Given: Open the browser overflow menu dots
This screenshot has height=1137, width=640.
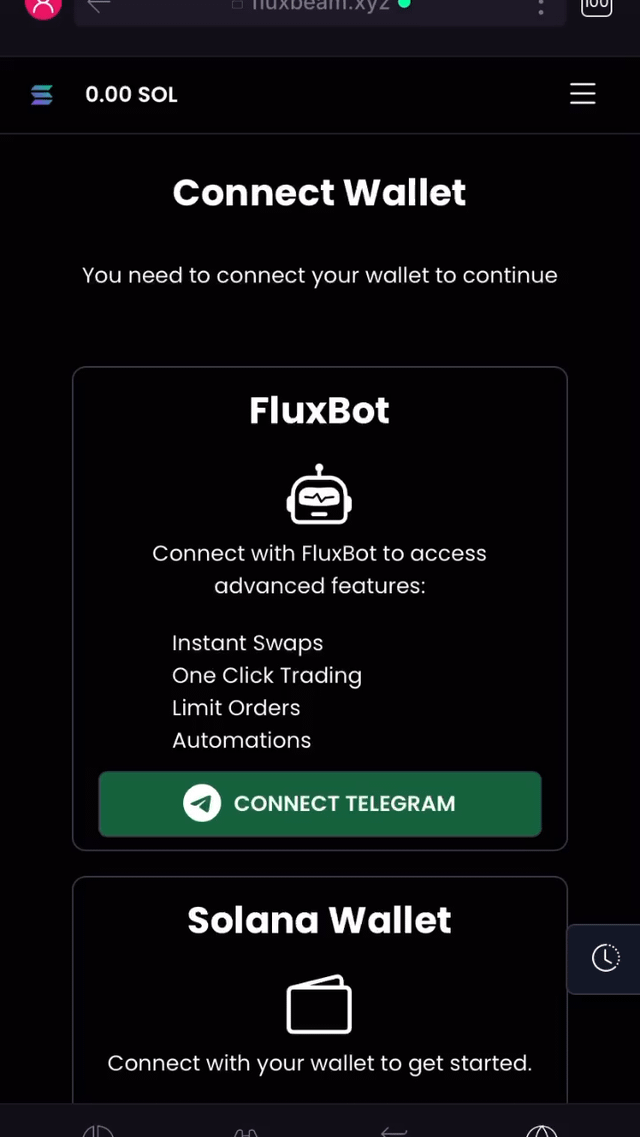Looking at the screenshot, I should pyautogui.click(x=541, y=7).
